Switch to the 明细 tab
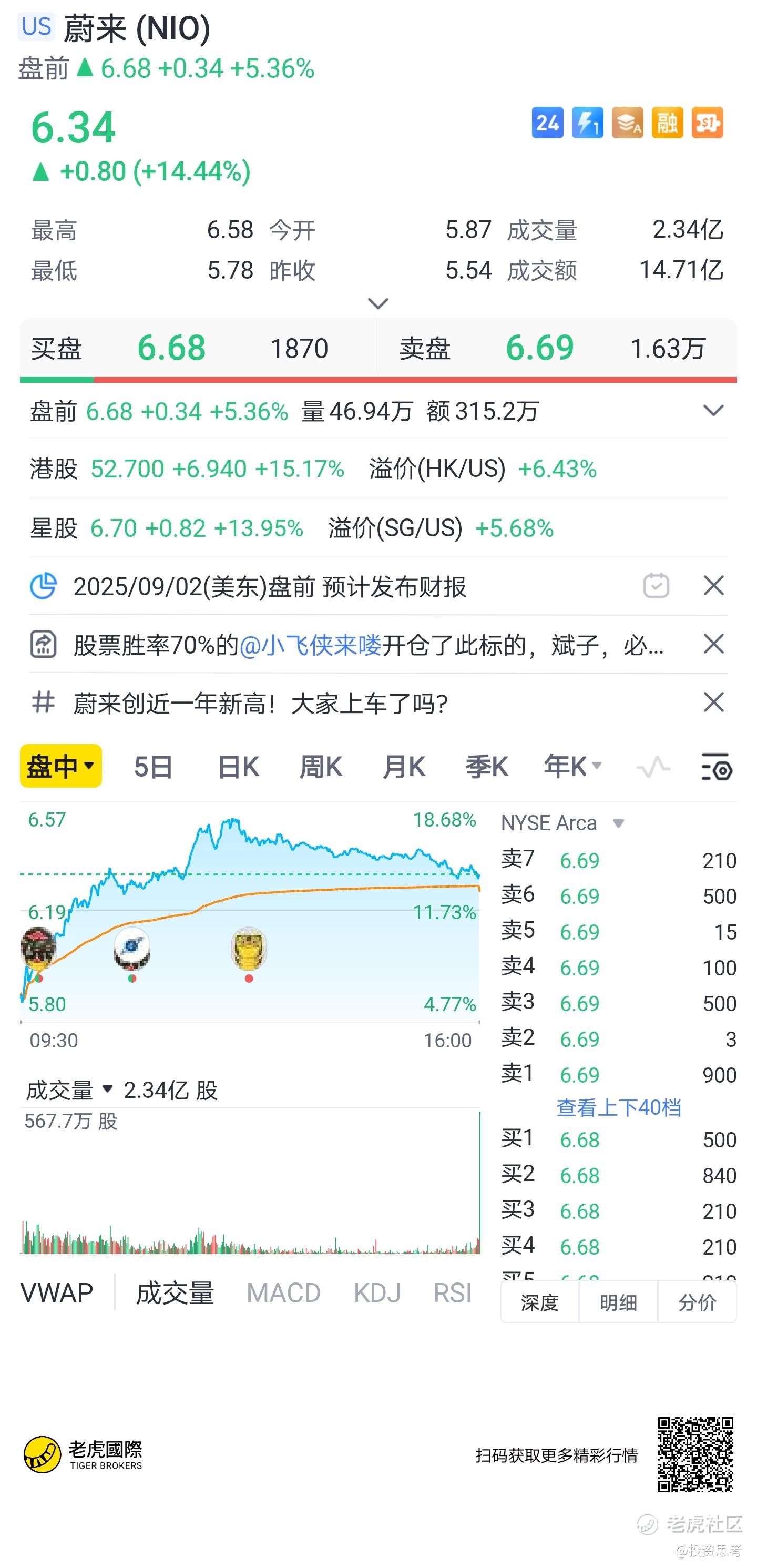Viewport: 757px width, 1568px height. coord(618,1302)
